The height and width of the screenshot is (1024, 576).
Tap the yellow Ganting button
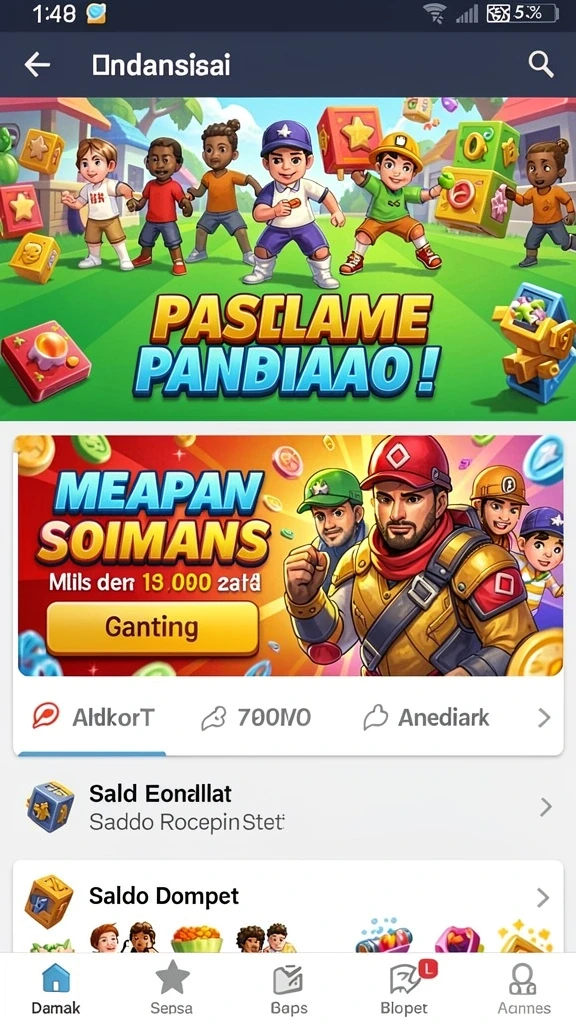pyautogui.click(x=153, y=628)
